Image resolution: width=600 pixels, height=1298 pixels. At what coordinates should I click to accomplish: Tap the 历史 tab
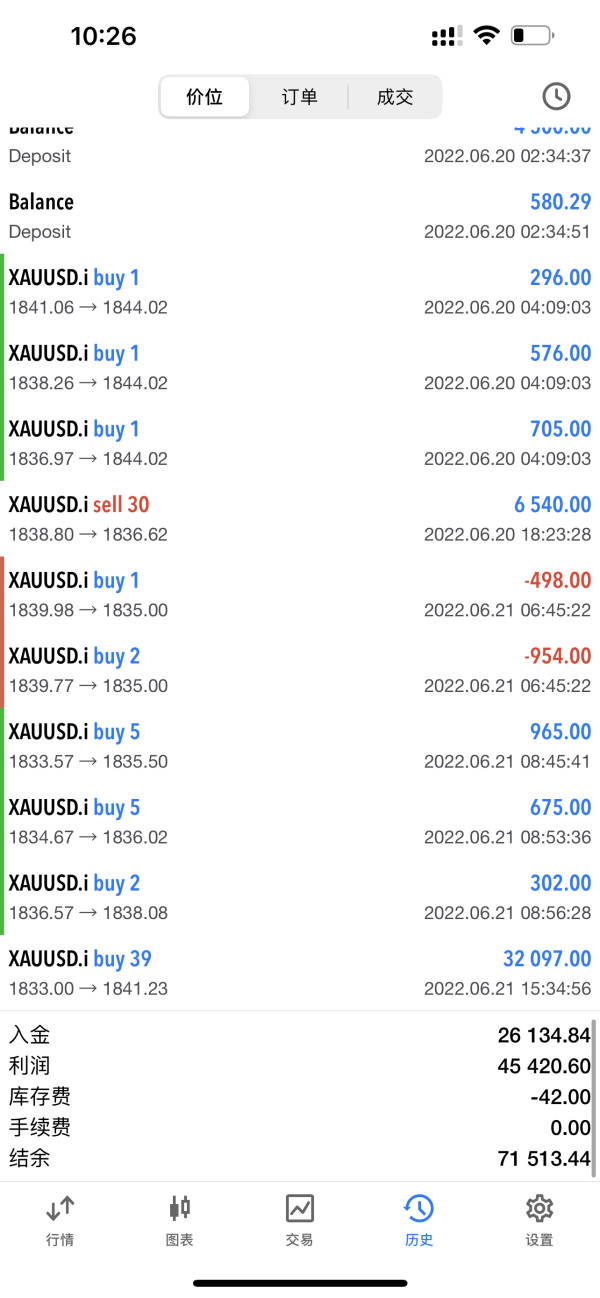pyautogui.click(x=419, y=1220)
